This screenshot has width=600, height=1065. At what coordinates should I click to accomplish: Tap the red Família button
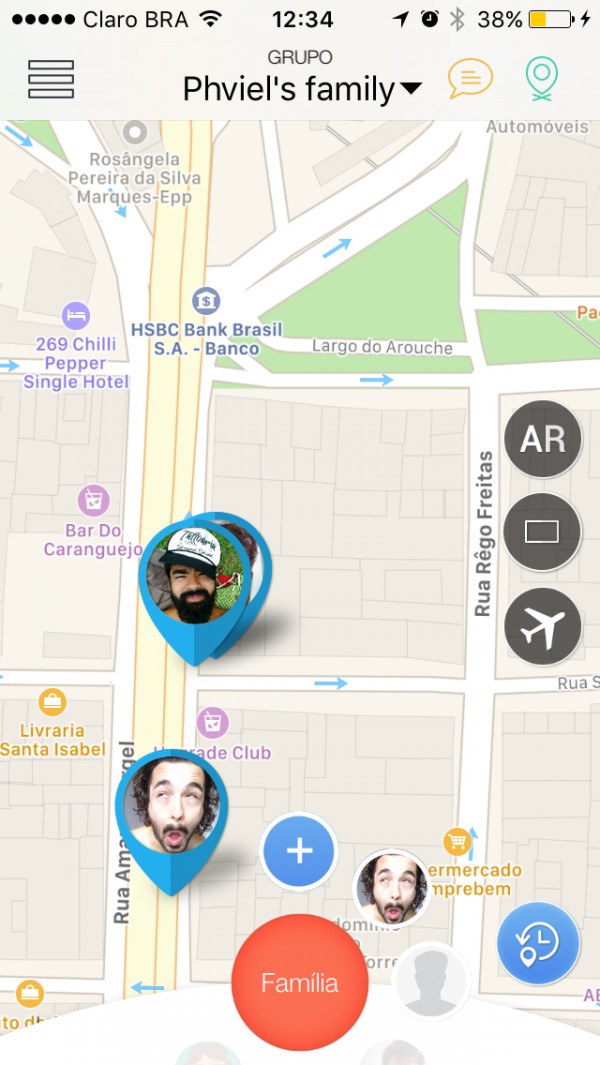300,982
